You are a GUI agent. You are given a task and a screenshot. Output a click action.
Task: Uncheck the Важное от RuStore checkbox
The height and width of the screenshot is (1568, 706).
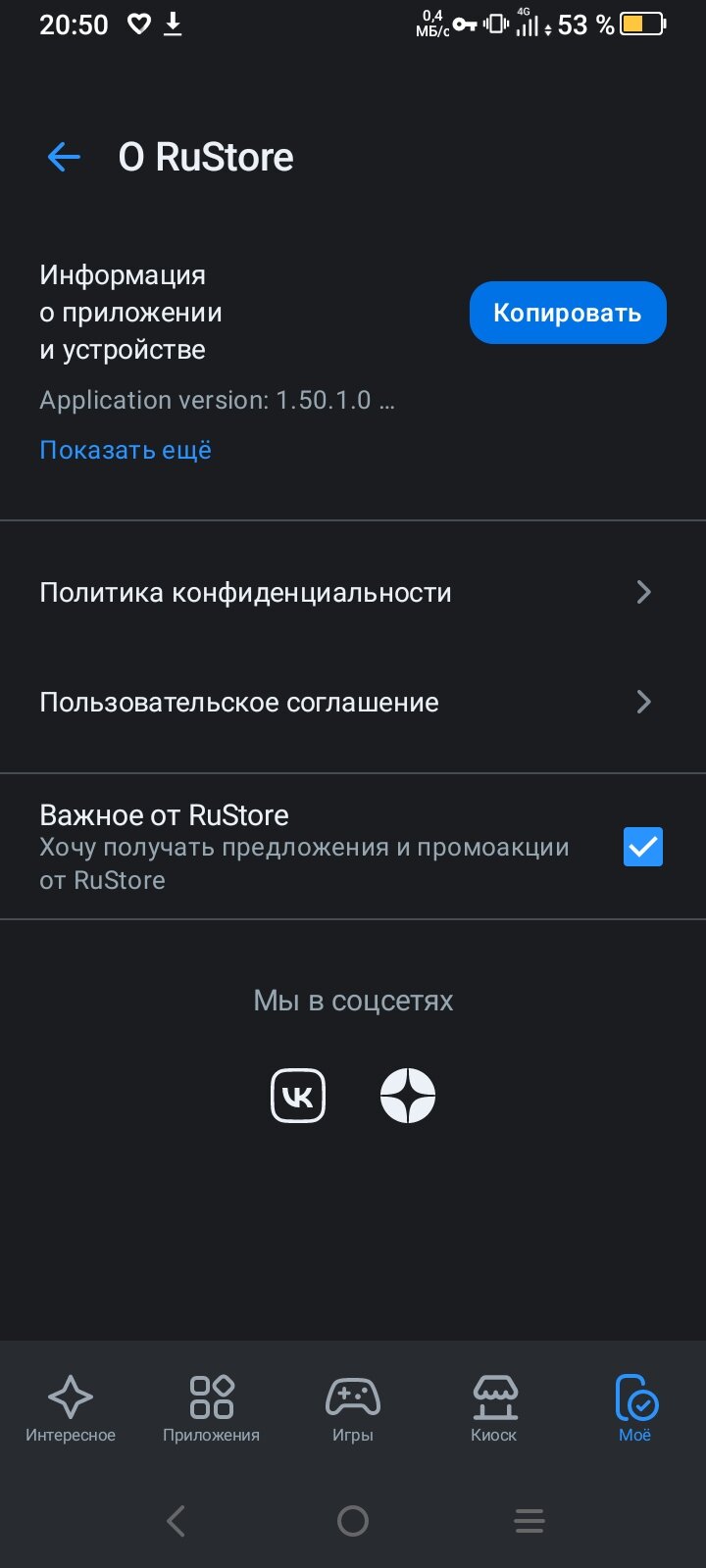point(643,847)
